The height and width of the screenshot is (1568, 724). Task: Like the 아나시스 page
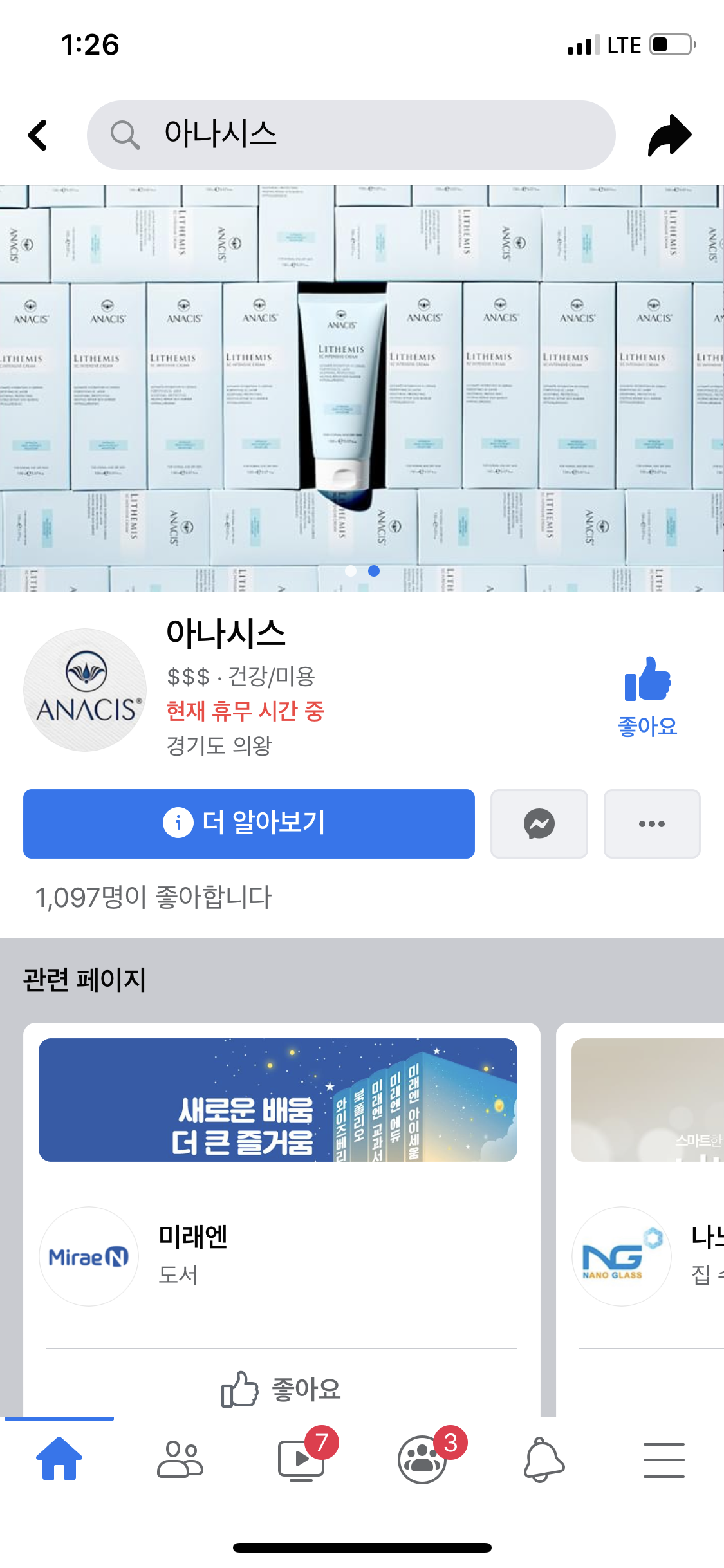tap(647, 696)
